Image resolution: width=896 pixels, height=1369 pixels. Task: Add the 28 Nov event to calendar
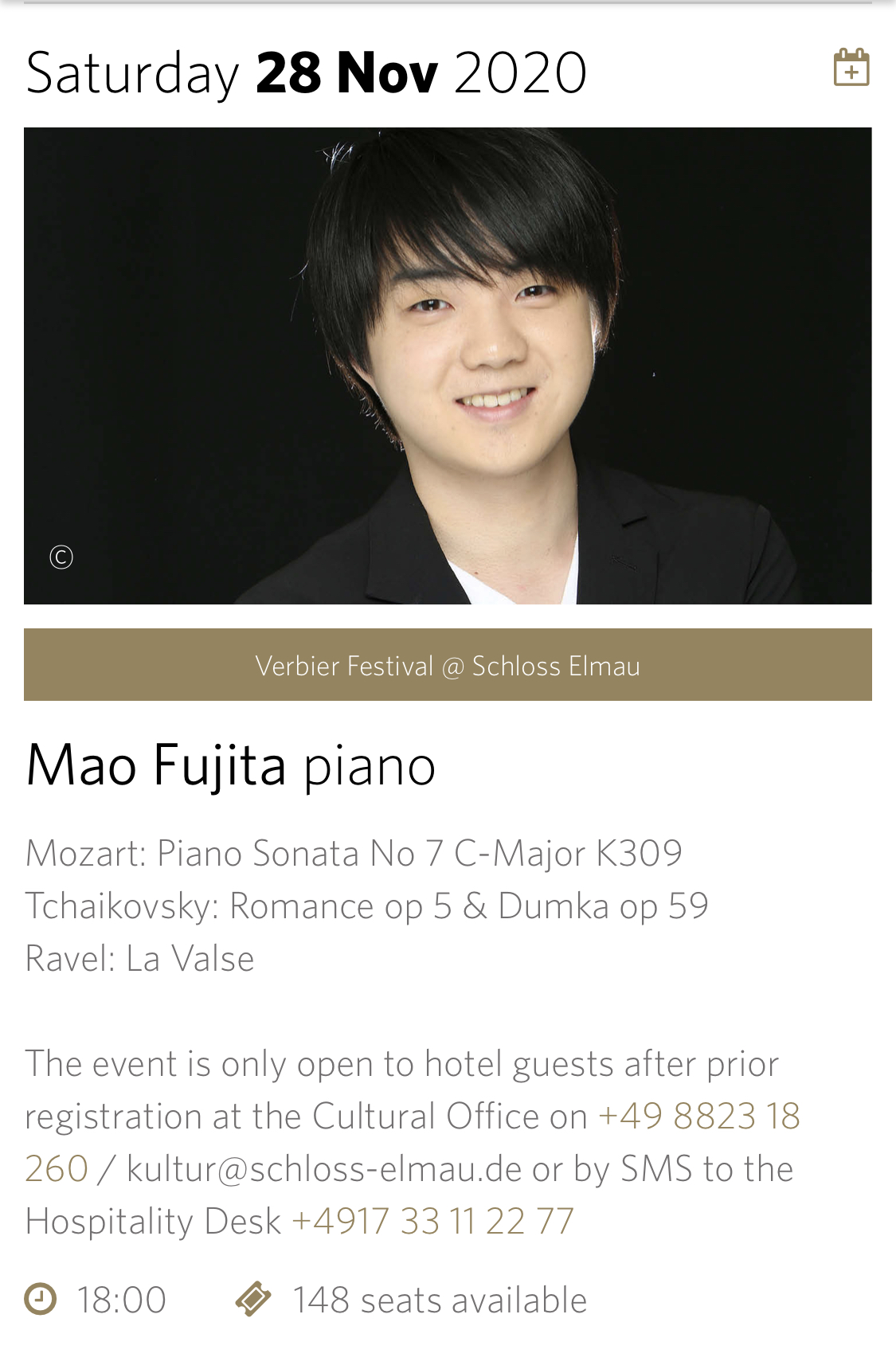tap(851, 68)
